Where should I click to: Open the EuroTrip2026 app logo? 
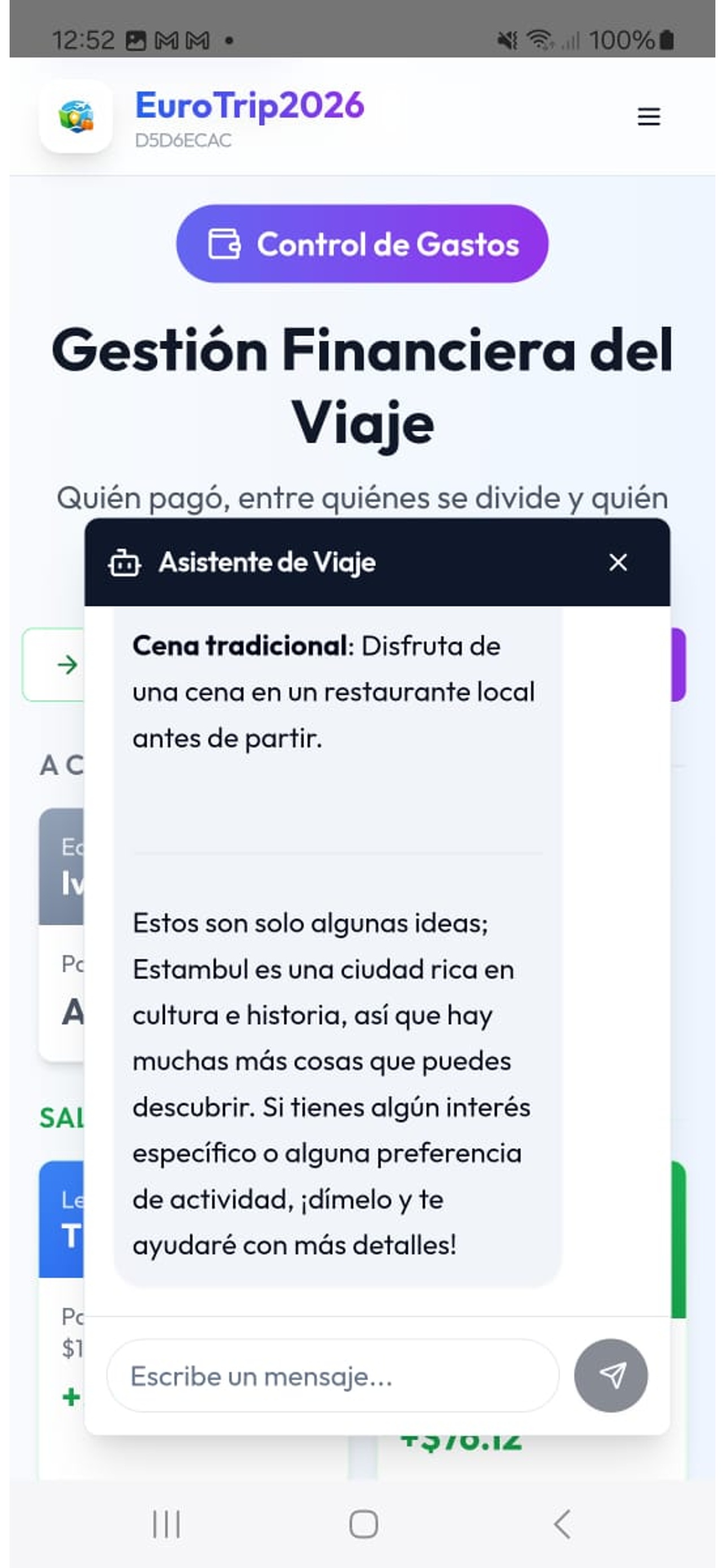tap(76, 117)
